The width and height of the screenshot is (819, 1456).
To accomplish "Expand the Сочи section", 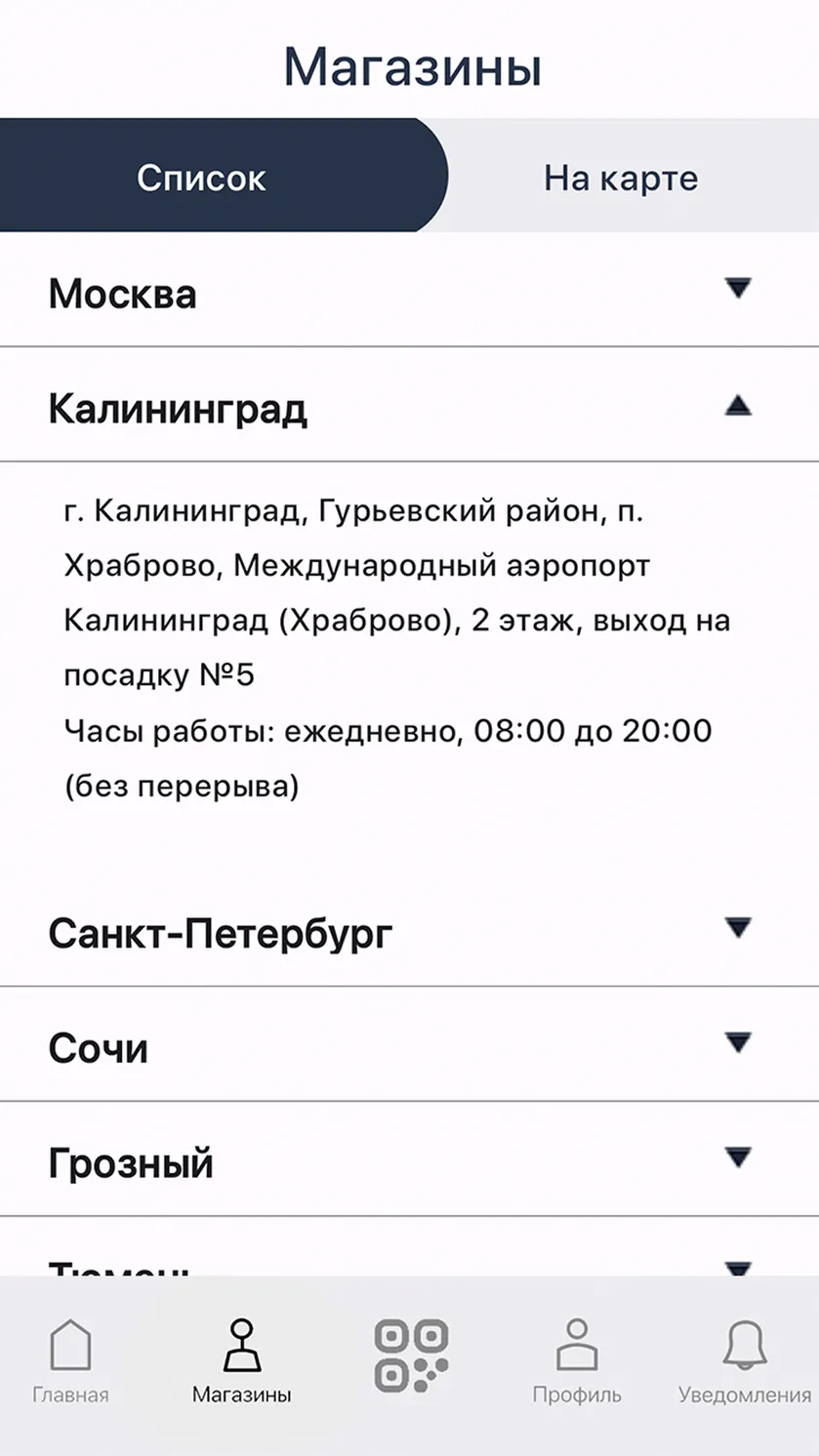I will coord(409,1045).
